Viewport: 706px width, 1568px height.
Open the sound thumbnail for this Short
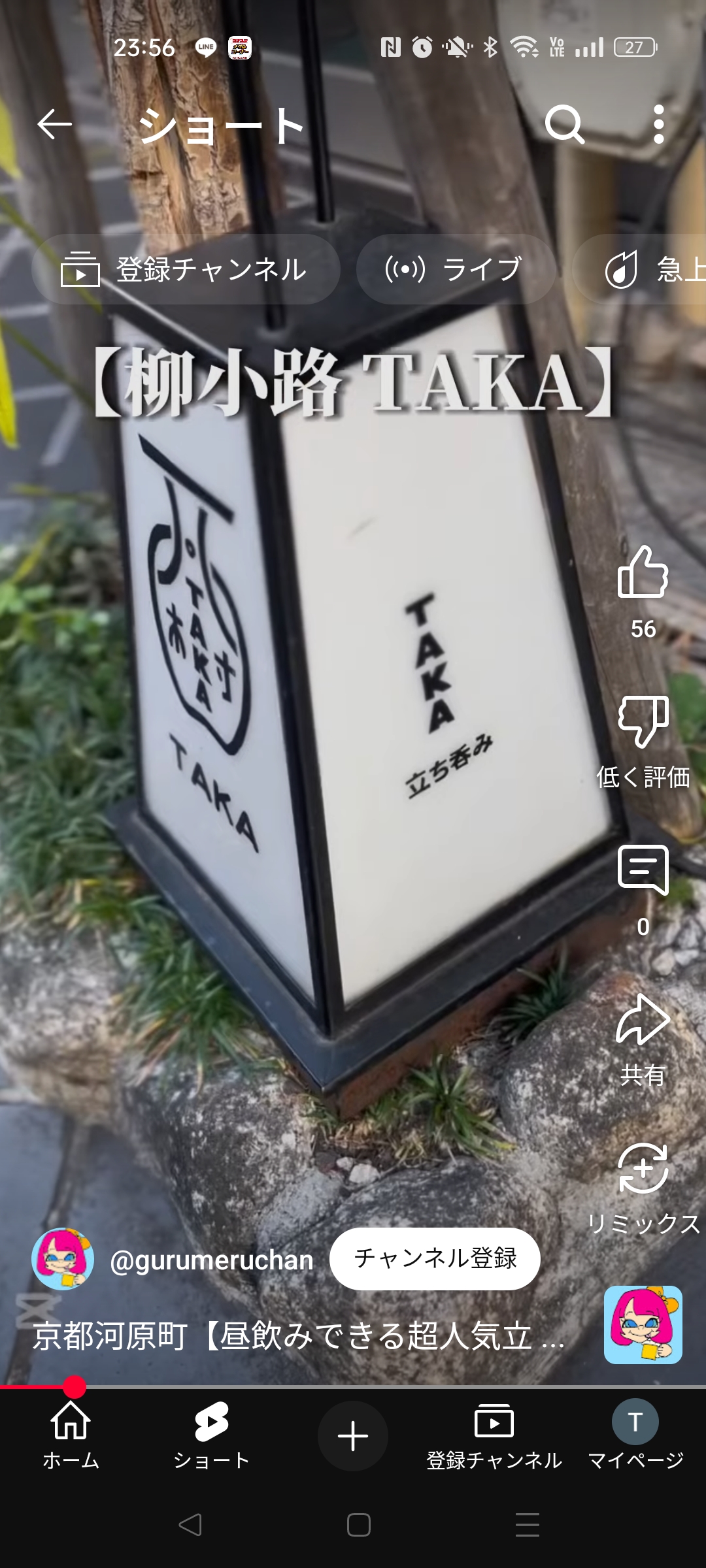click(643, 1325)
